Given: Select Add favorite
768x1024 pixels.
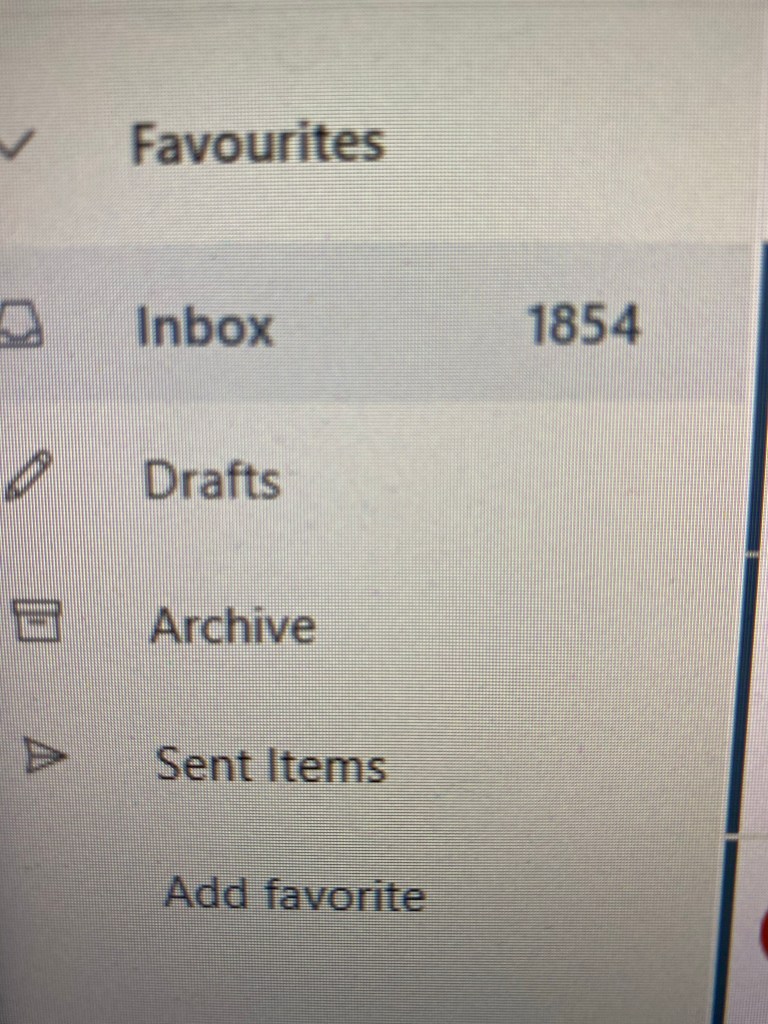Looking at the screenshot, I should [x=294, y=893].
